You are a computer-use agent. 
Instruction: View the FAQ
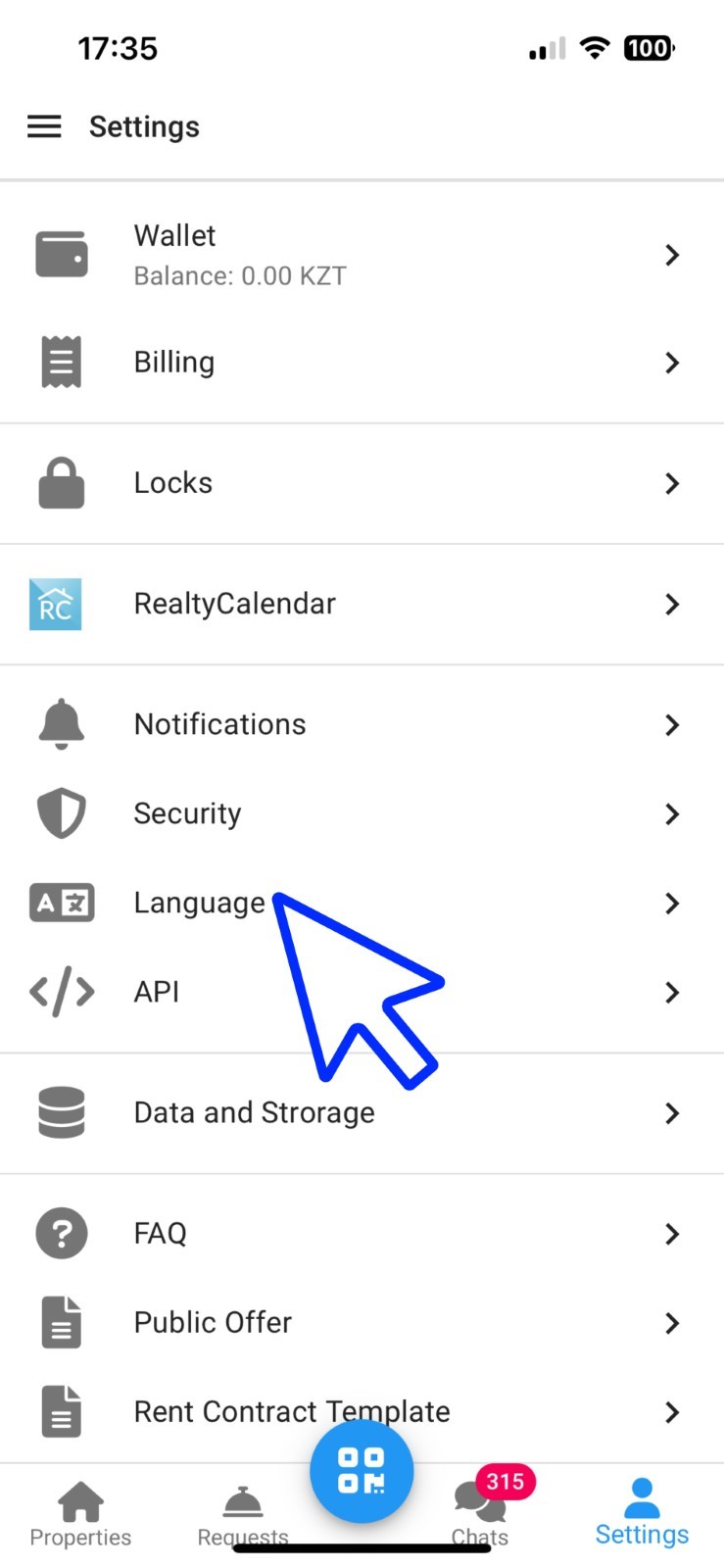[x=362, y=1233]
